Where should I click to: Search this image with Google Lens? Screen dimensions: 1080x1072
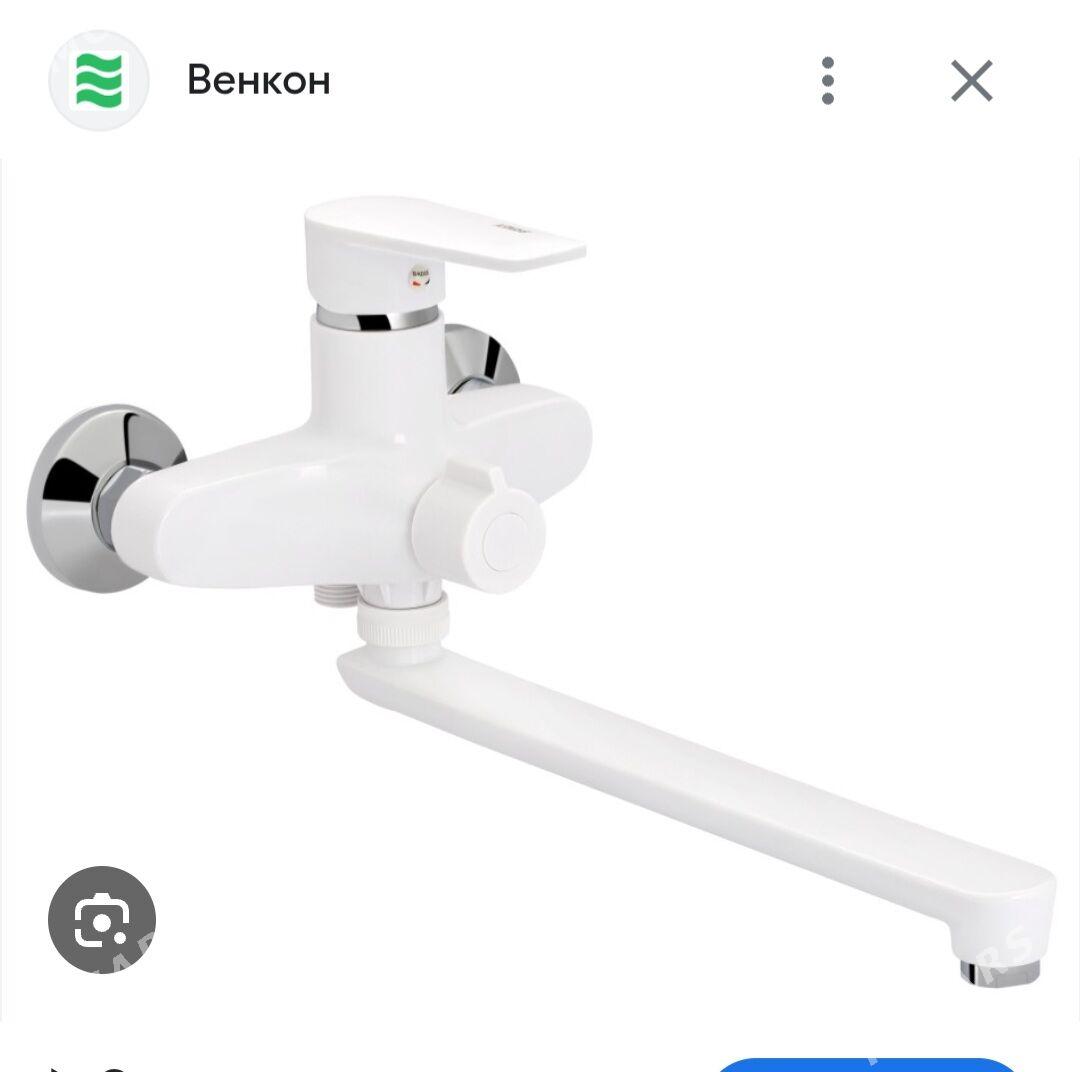coord(102,919)
